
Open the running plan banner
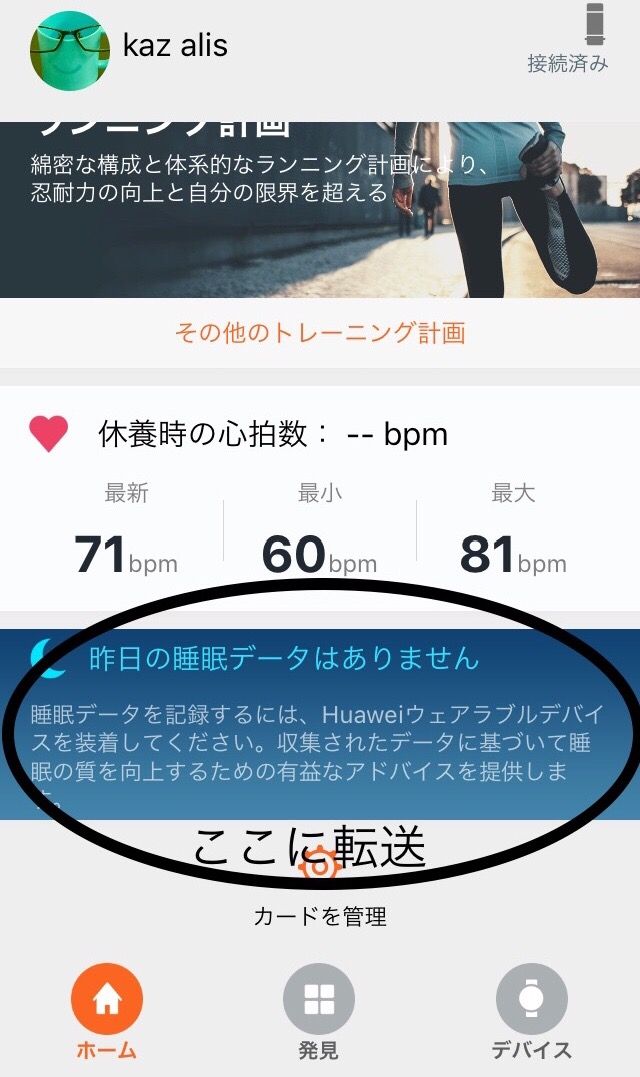tap(320, 210)
